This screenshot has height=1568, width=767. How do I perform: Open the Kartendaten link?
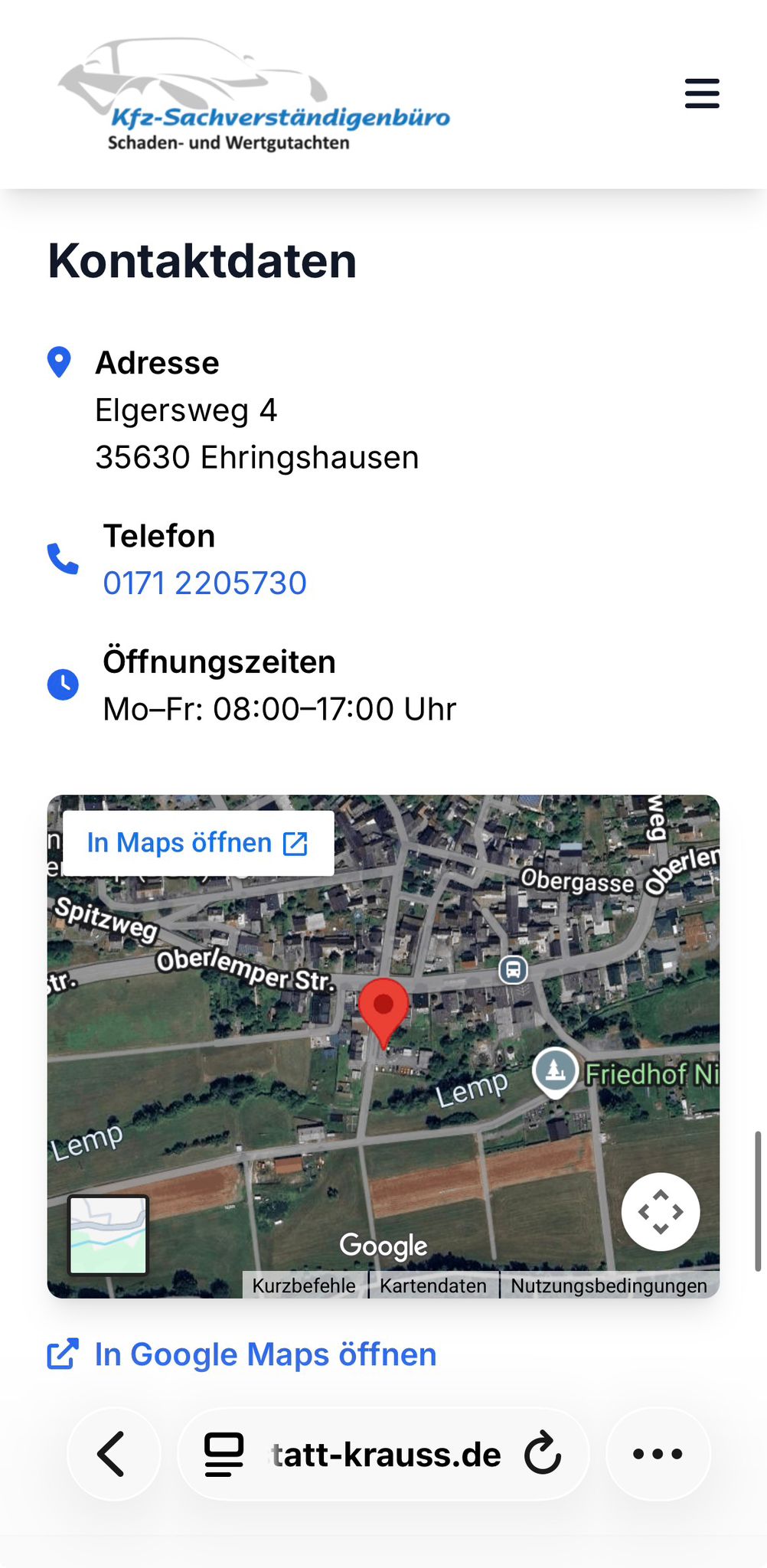point(432,1286)
